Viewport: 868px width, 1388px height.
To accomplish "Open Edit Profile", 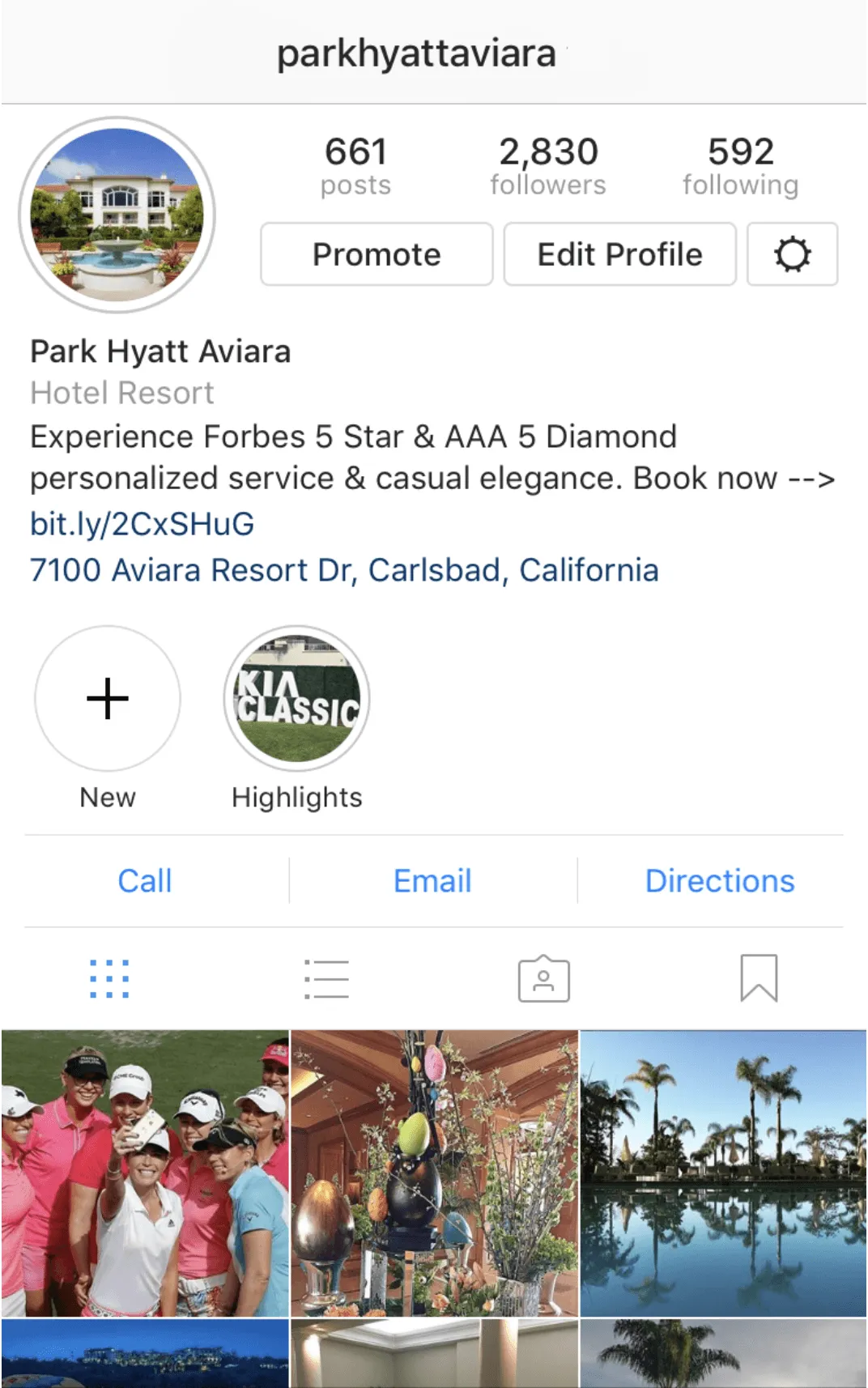I will pyautogui.click(x=619, y=254).
